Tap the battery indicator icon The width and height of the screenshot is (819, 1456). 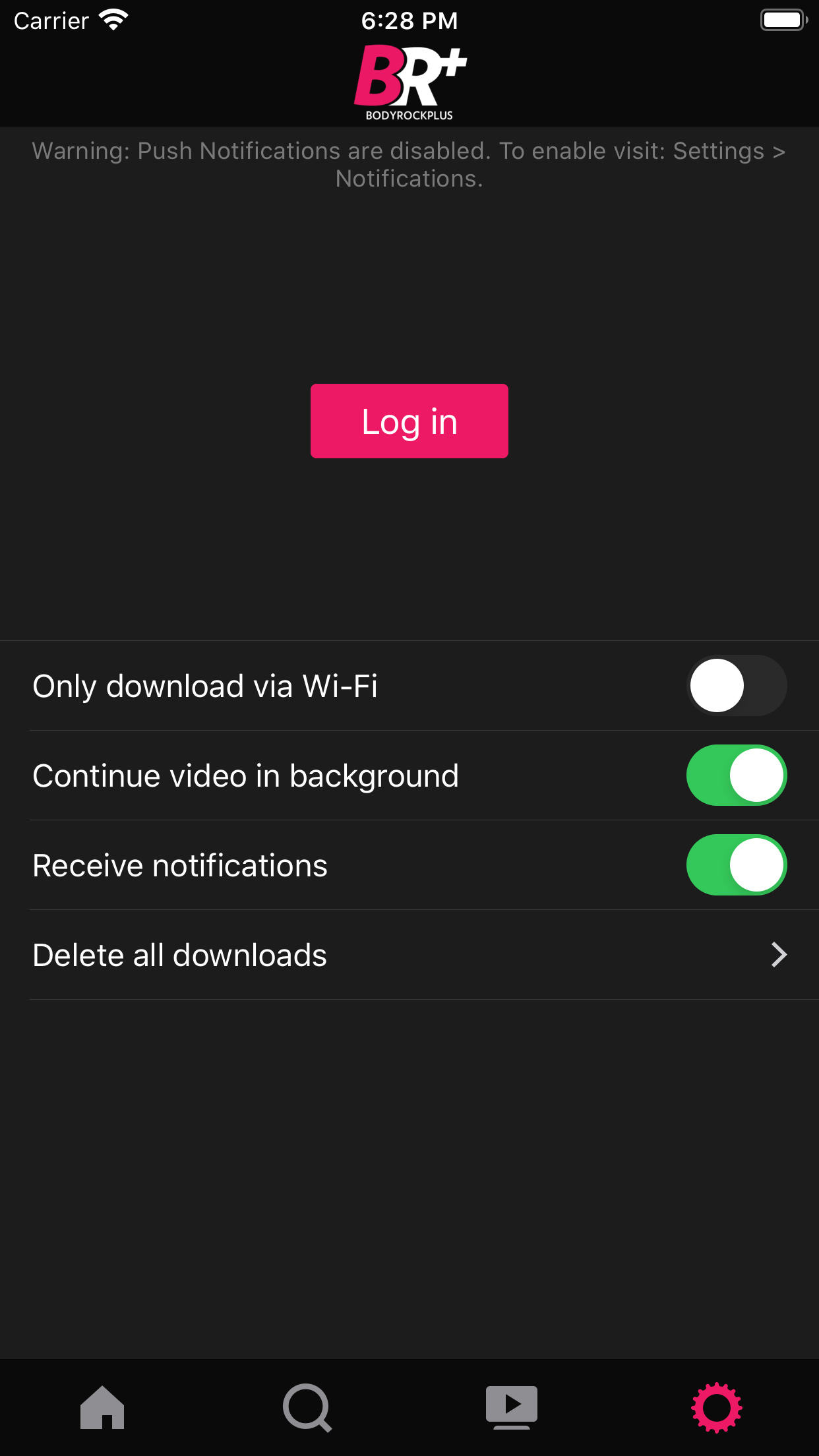(783, 20)
